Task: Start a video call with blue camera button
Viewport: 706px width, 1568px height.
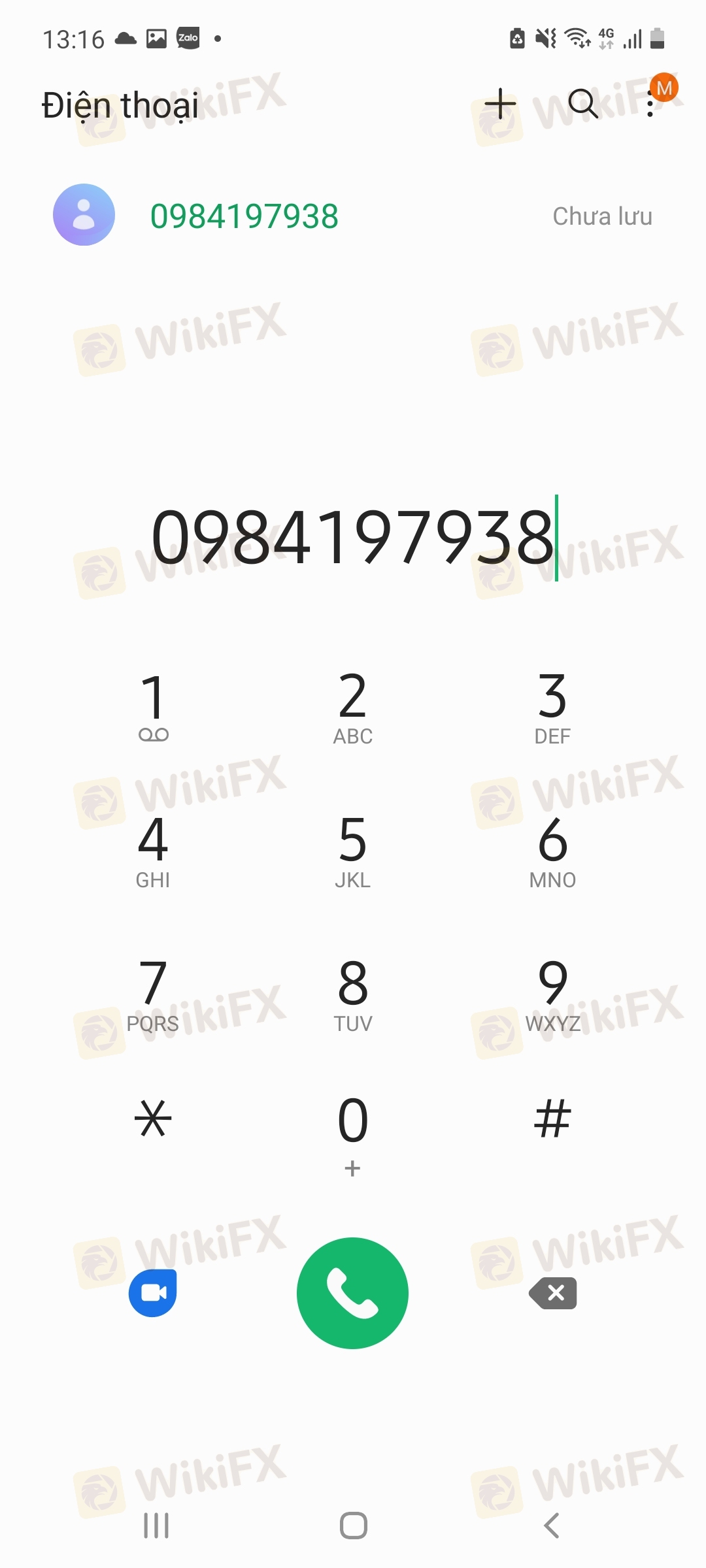Action: 153,1293
